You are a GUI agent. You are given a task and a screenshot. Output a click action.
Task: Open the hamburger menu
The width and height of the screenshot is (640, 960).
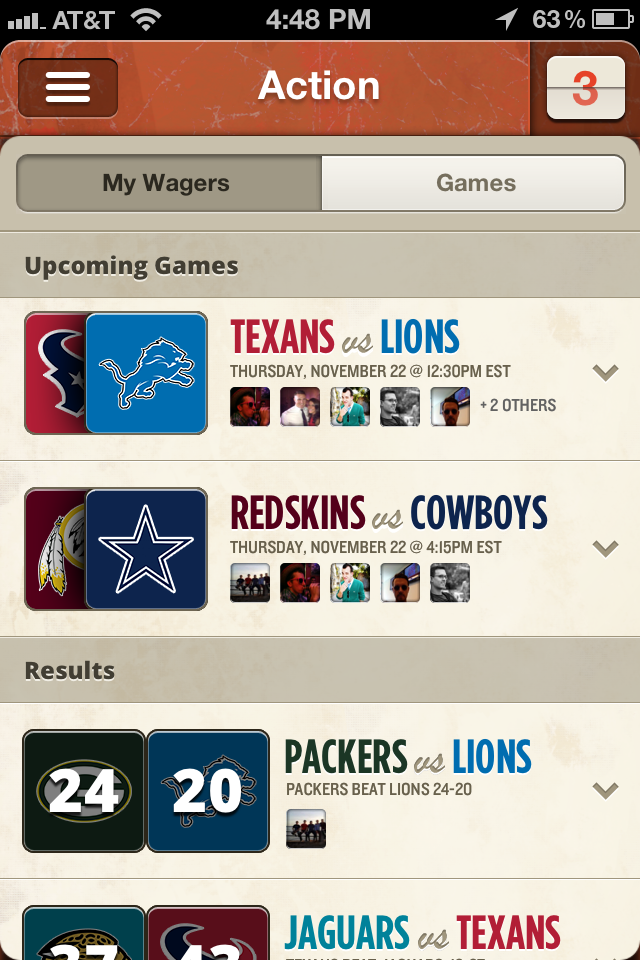pyautogui.click(x=68, y=88)
